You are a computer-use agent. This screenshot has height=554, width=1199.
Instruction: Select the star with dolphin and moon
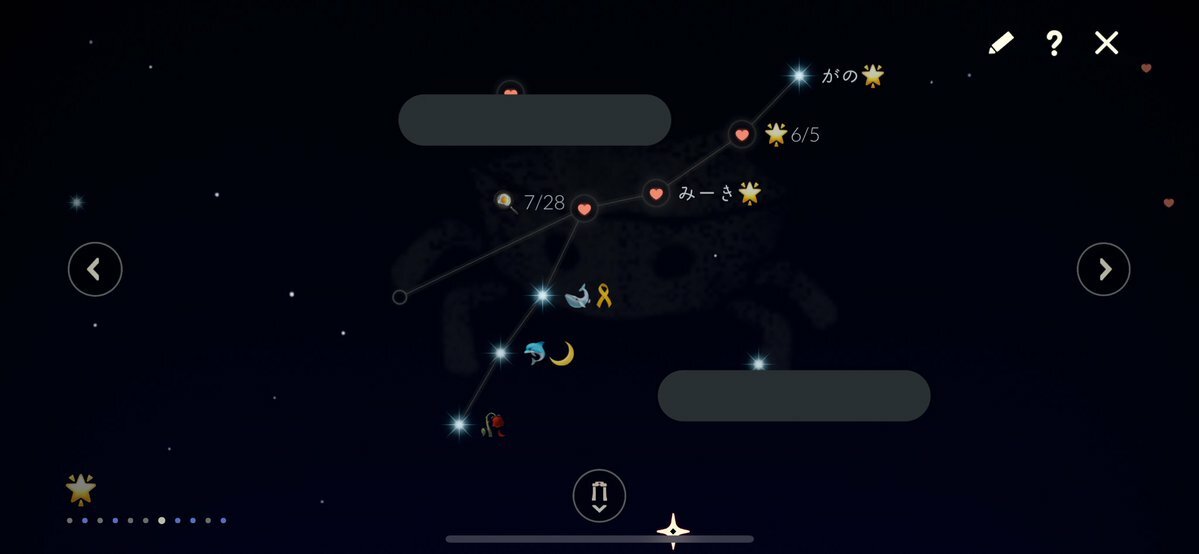500,352
